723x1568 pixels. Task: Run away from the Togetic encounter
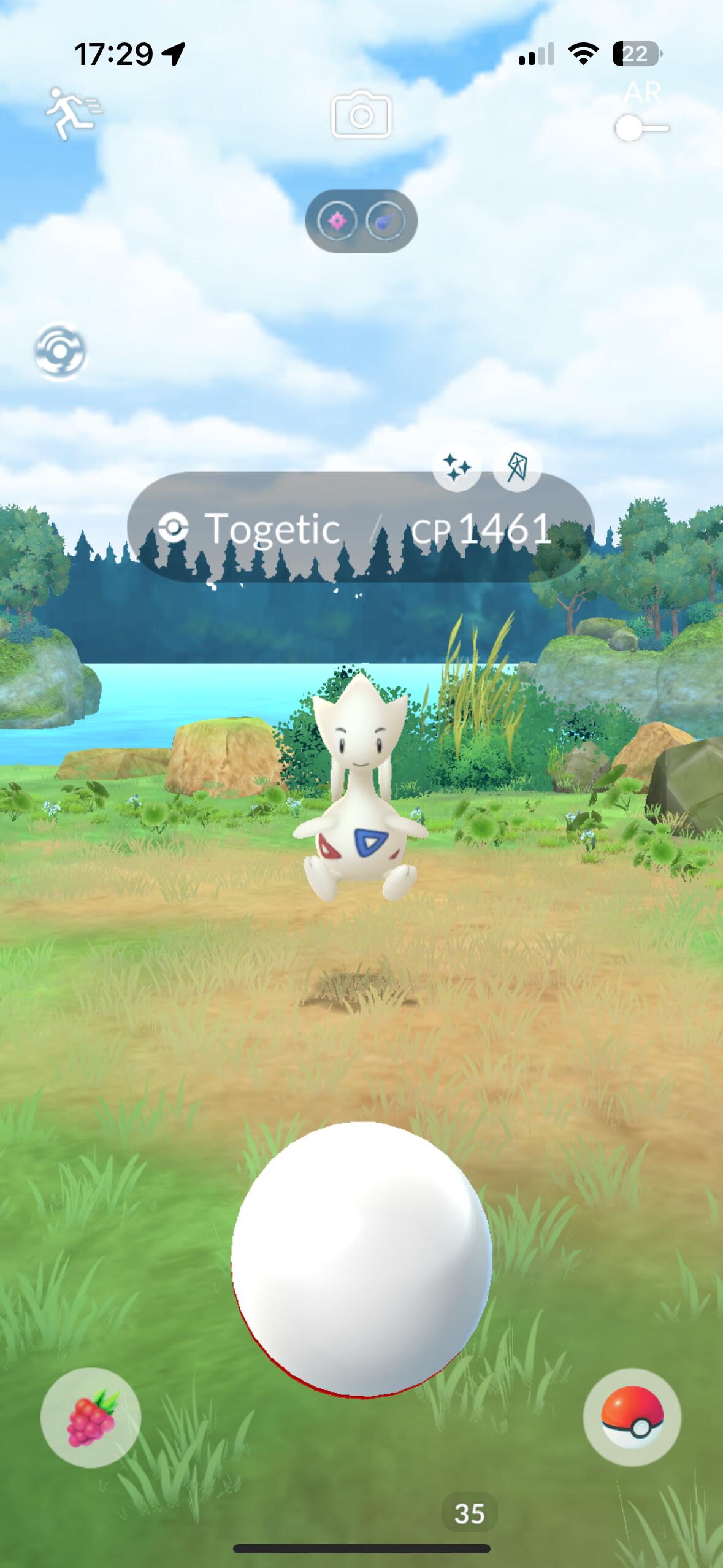coord(73,113)
